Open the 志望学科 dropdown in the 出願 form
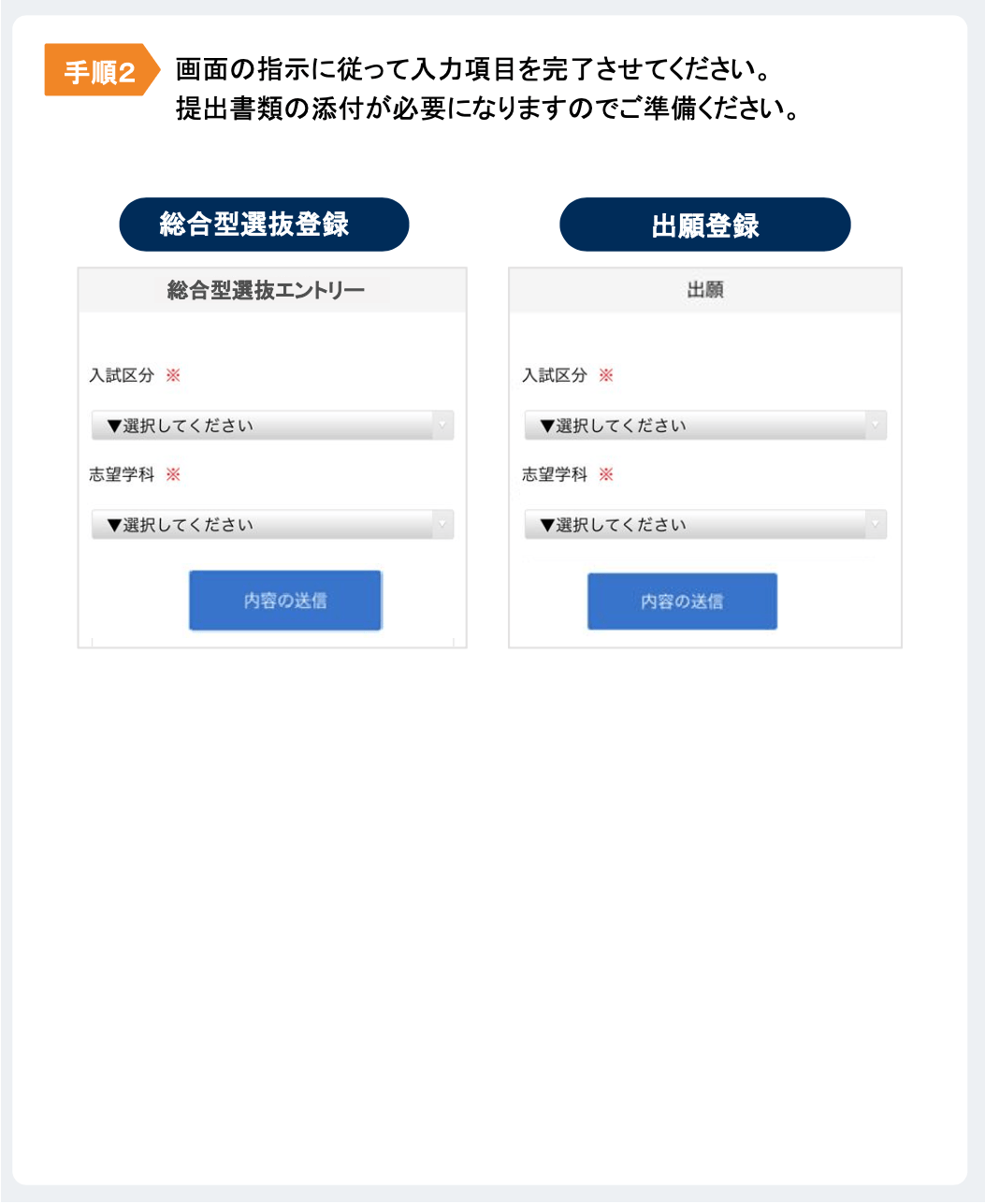The image size is (985, 1204). (x=705, y=524)
